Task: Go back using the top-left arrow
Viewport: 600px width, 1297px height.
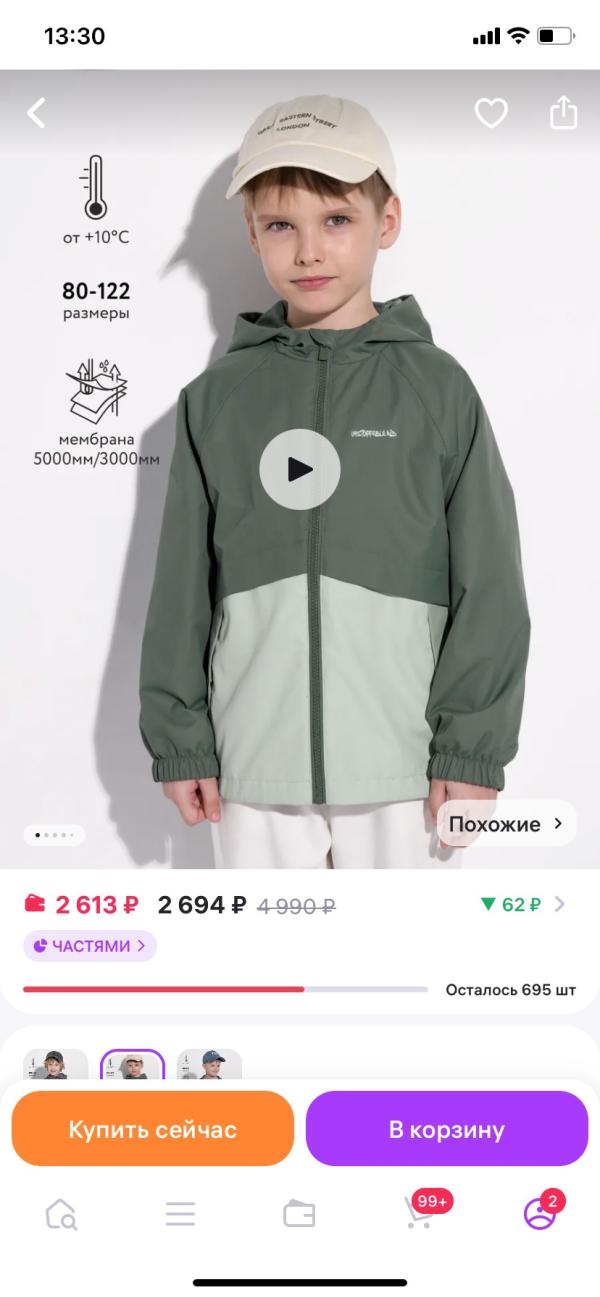Action: click(x=37, y=113)
